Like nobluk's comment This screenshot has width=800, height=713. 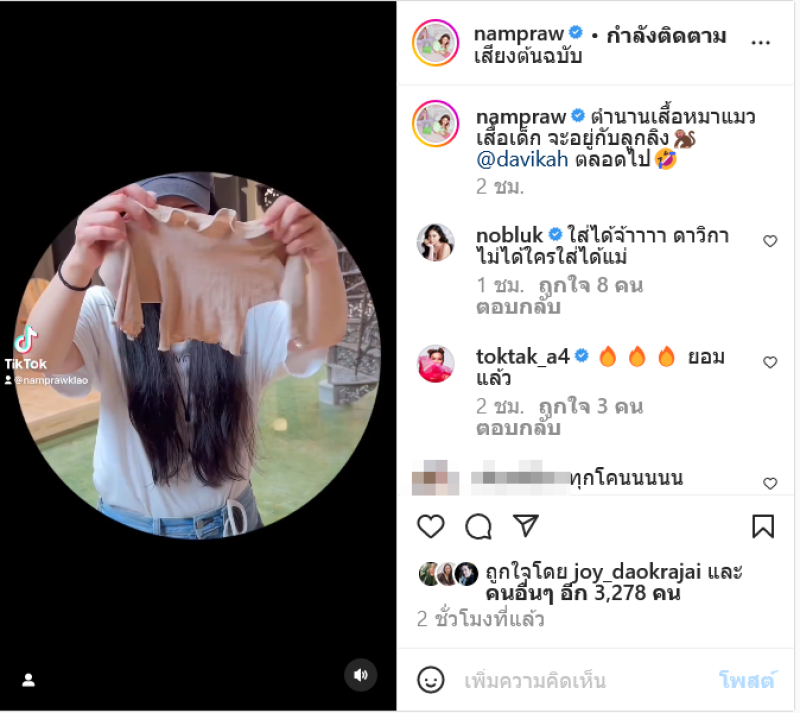(770, 241)
